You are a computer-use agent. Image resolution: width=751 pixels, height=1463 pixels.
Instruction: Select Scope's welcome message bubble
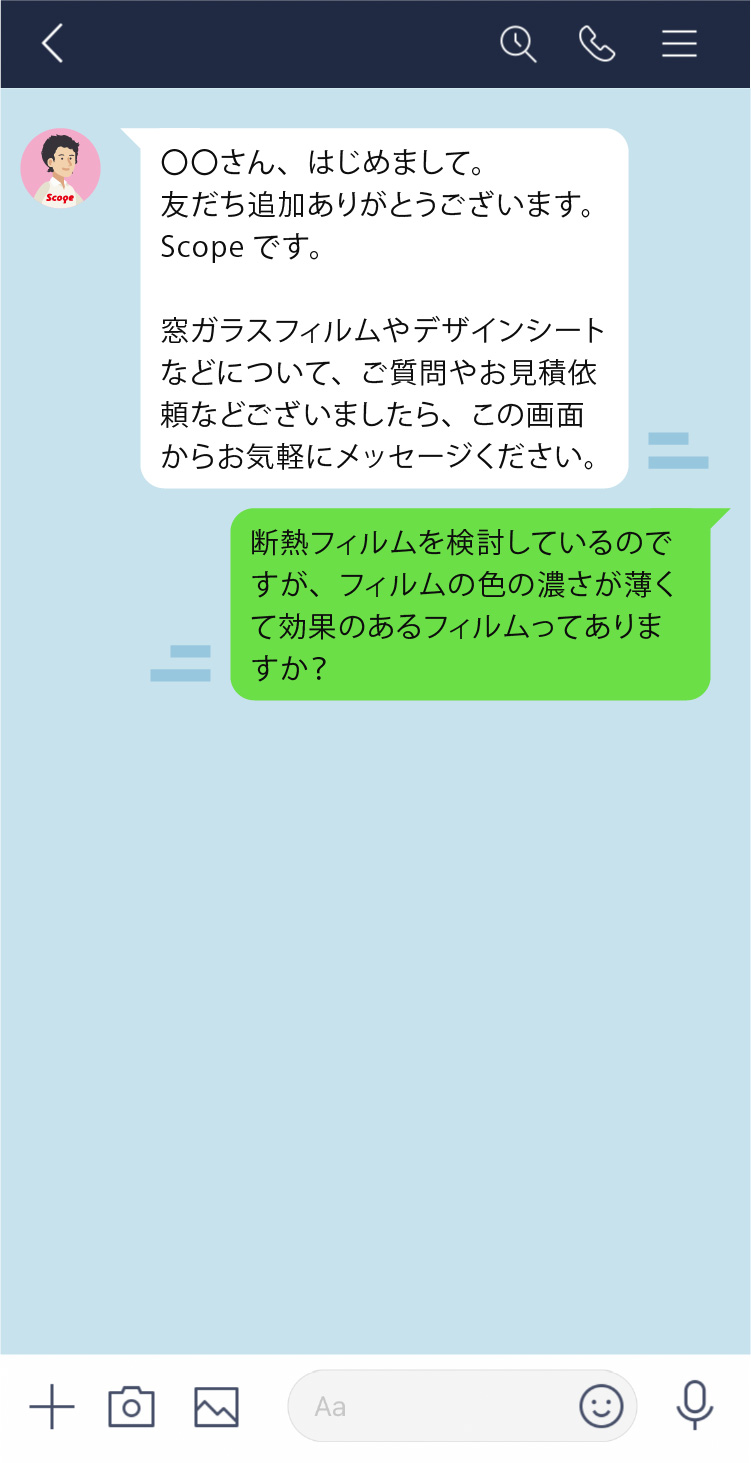[x=383, y=305]
